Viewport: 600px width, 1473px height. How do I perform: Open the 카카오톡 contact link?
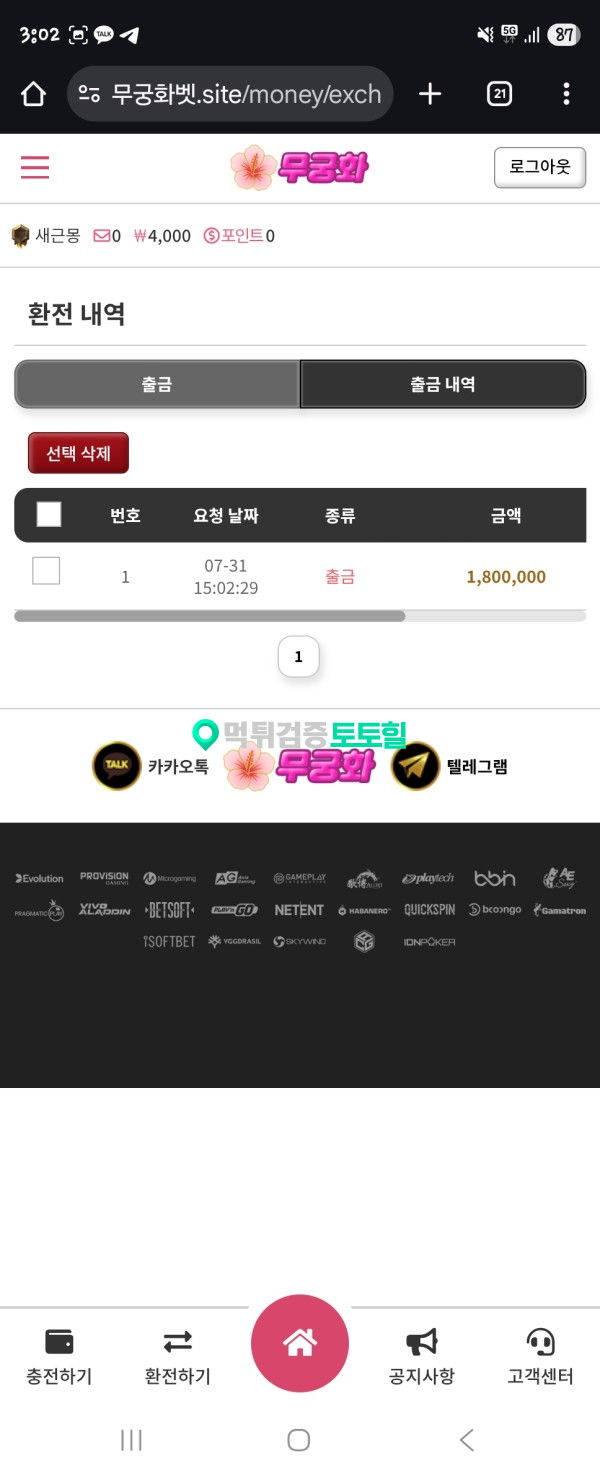(150, 767)
